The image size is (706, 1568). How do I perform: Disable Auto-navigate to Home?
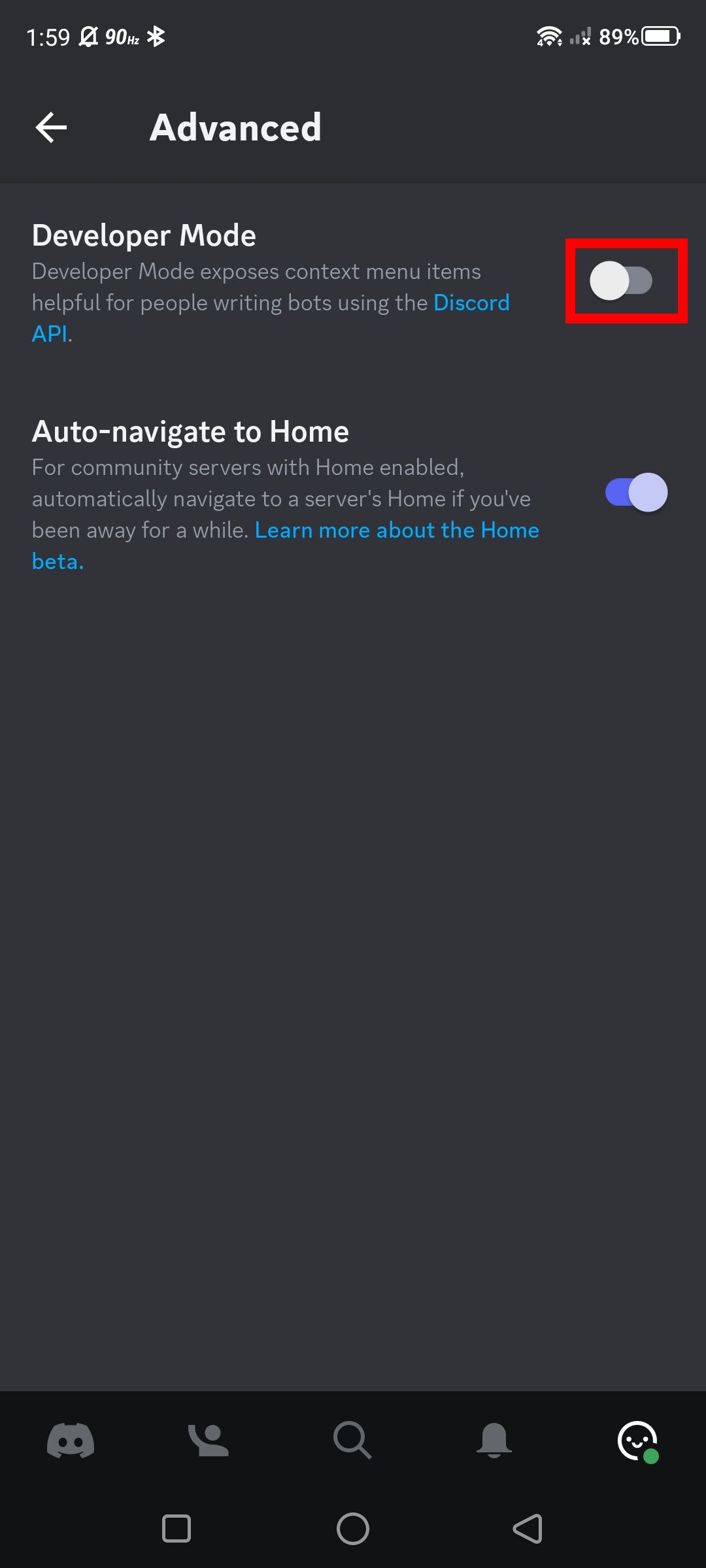tap(635, 492)
